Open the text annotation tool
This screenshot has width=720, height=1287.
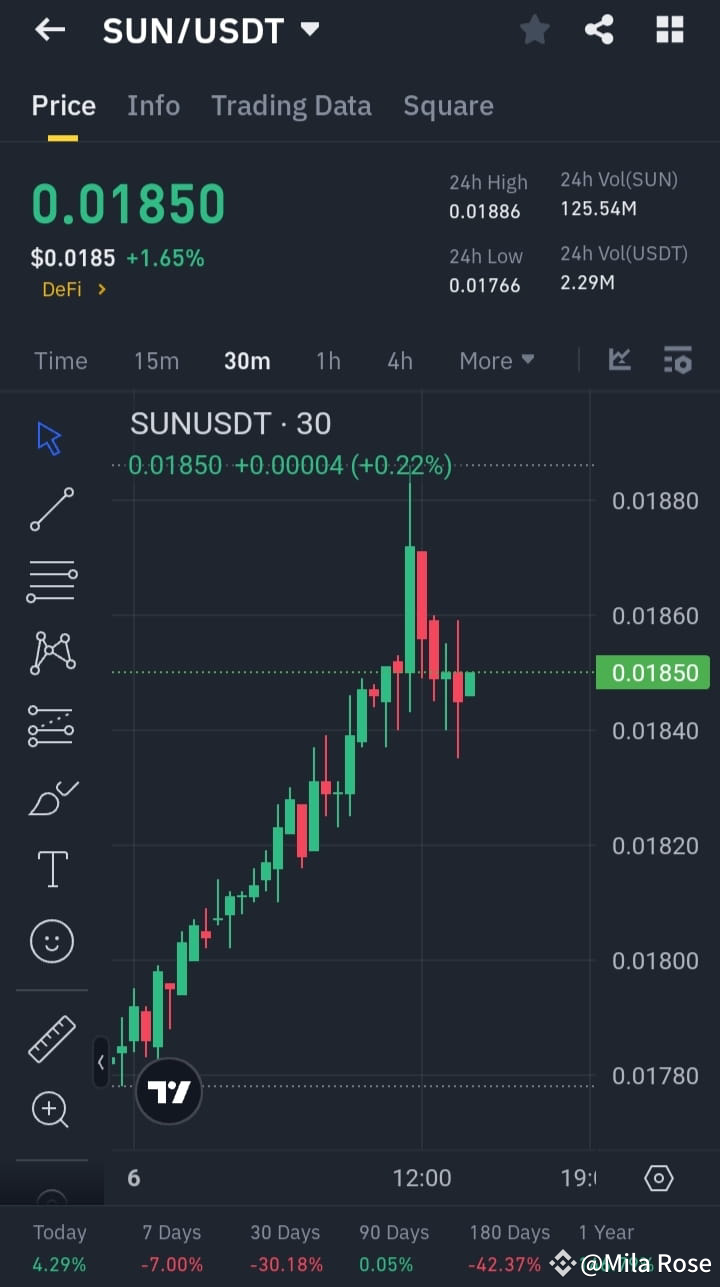point(51,869)
